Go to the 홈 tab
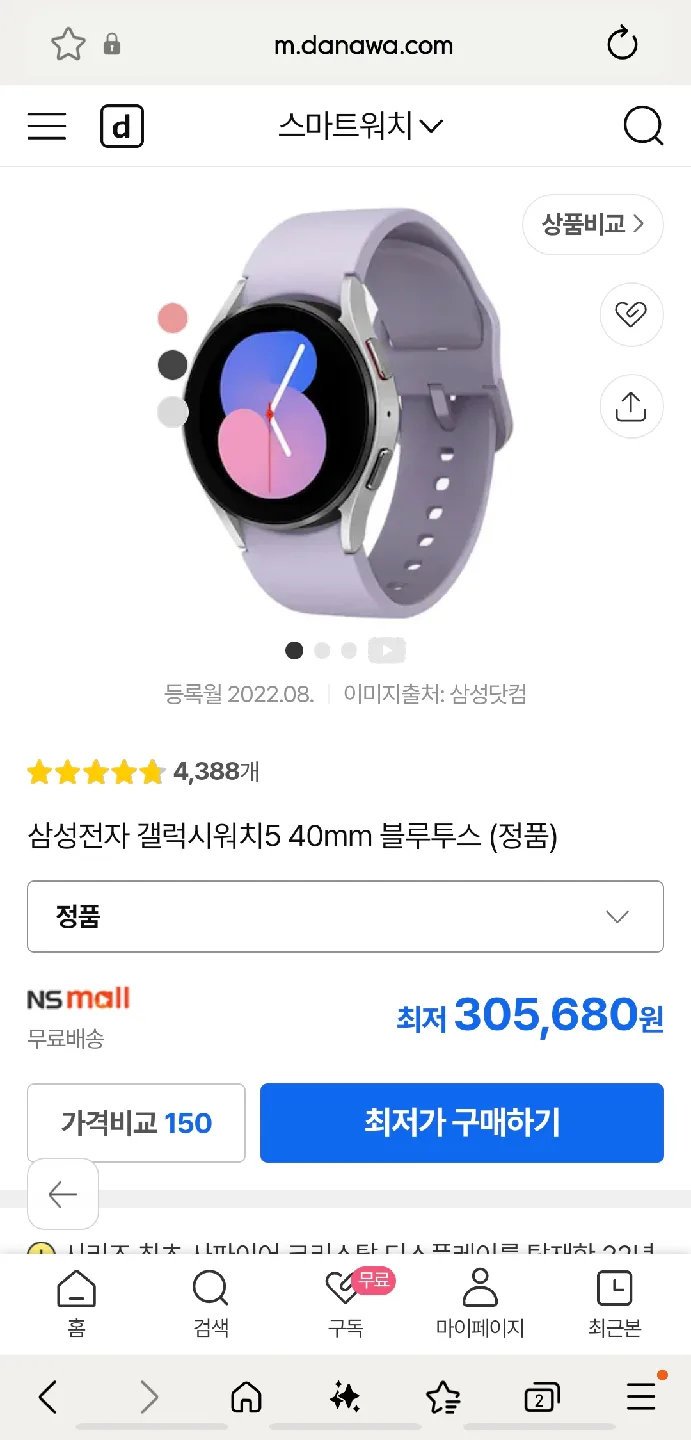 pyautogui.click(x=77, y=1304)
